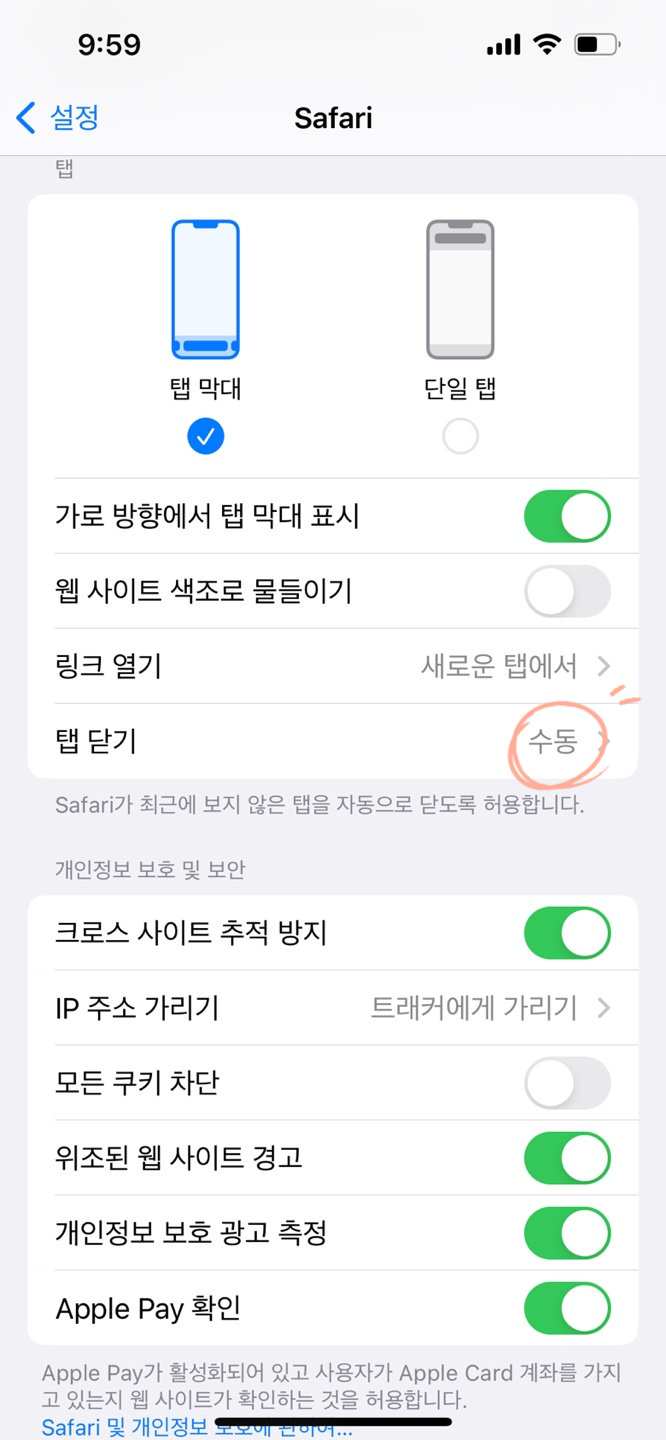Open the Safari 및 개인정보 보호 link
The height and width of the screenshot is (1440, 666).
(197, 1427)
